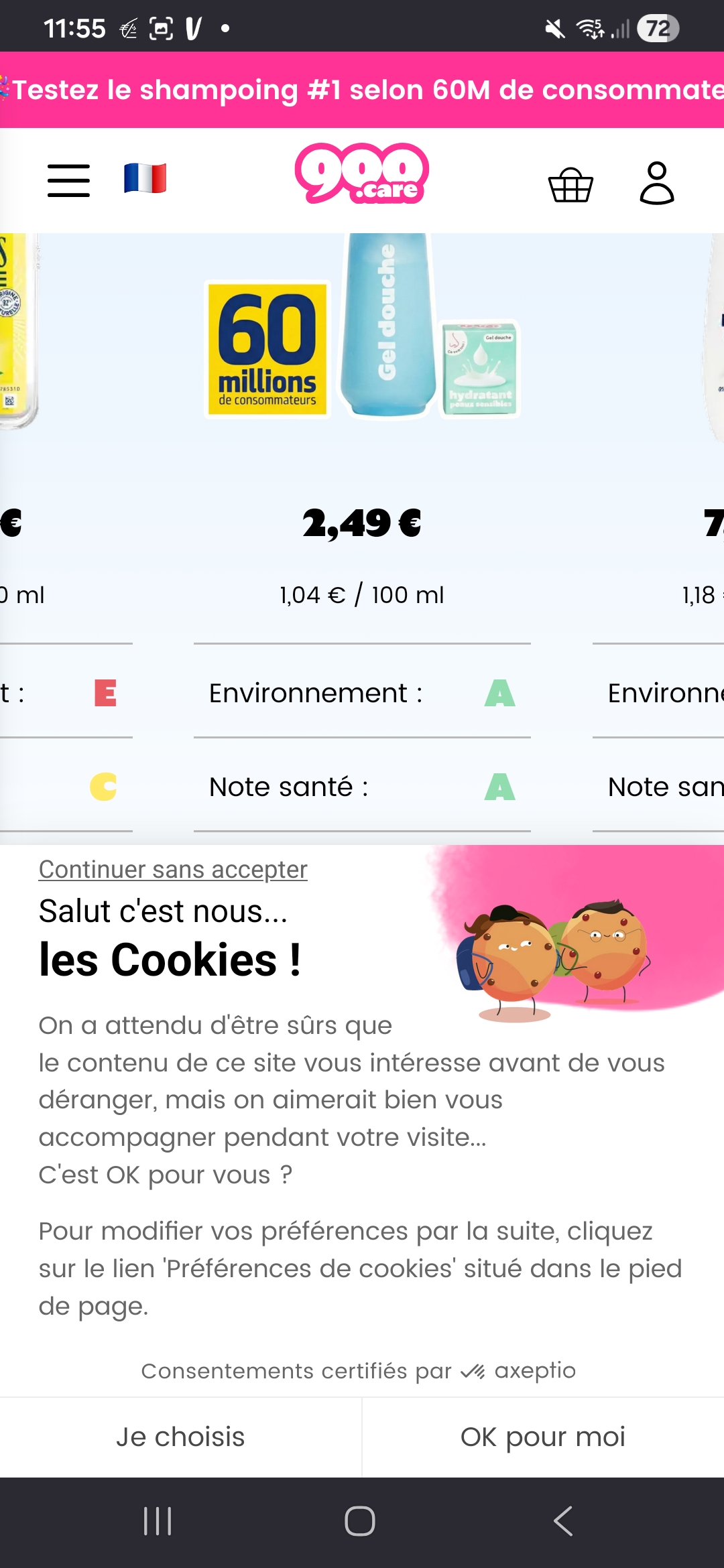
Task: Go to 900.care home via logo
Action: (362, 174)
